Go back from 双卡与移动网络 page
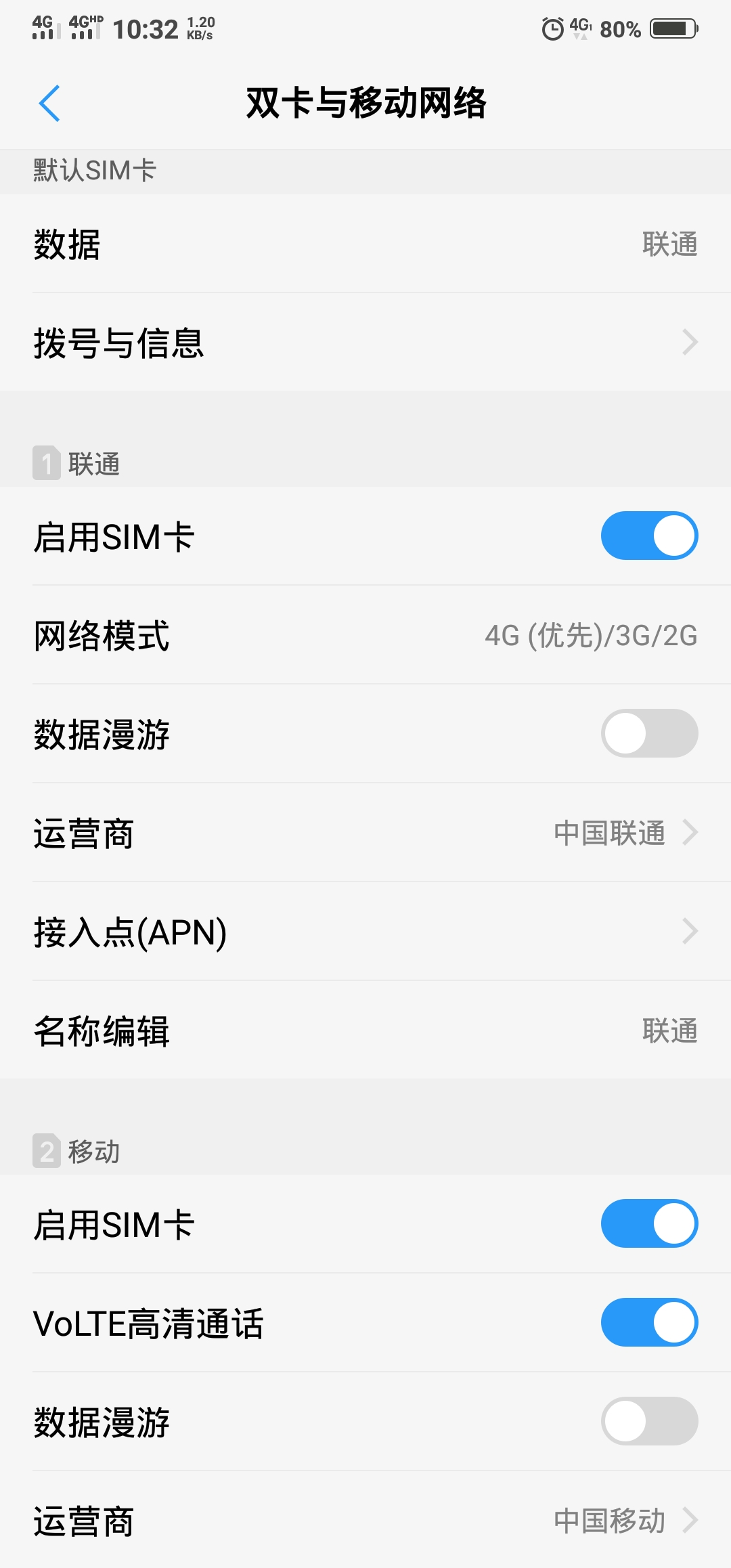 coord(49,104)
